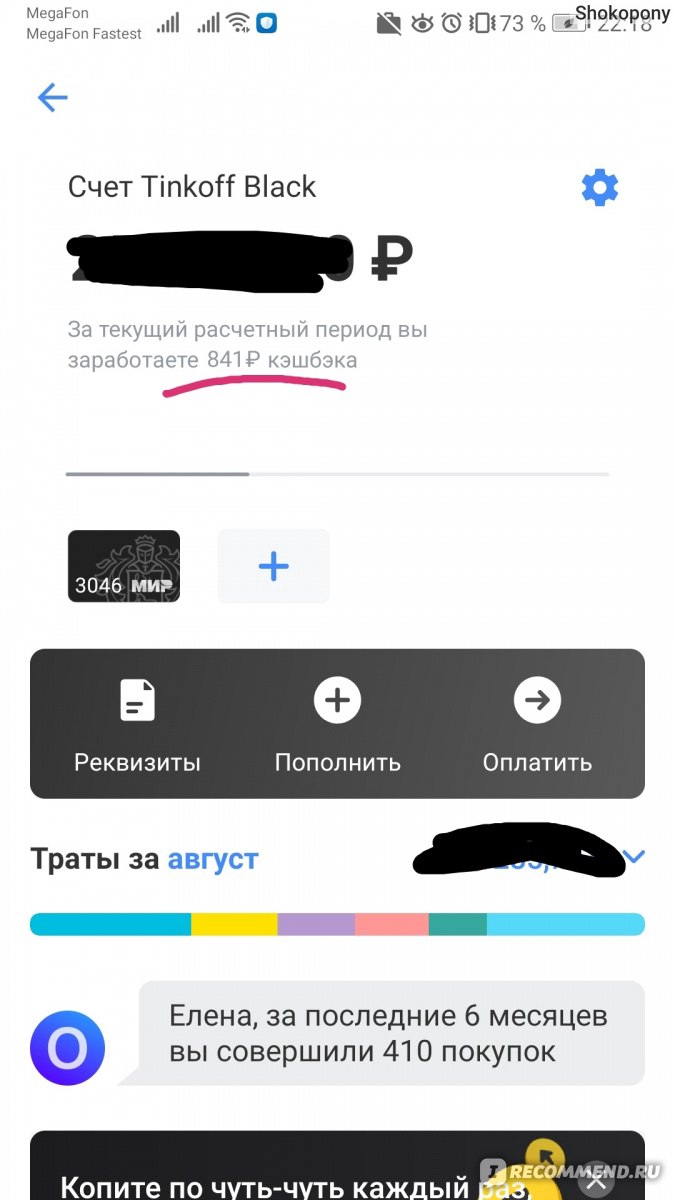Dismiss the Копите по чуть-чуть banner
675x1200 pixels.
click(x=598, y=1182)
